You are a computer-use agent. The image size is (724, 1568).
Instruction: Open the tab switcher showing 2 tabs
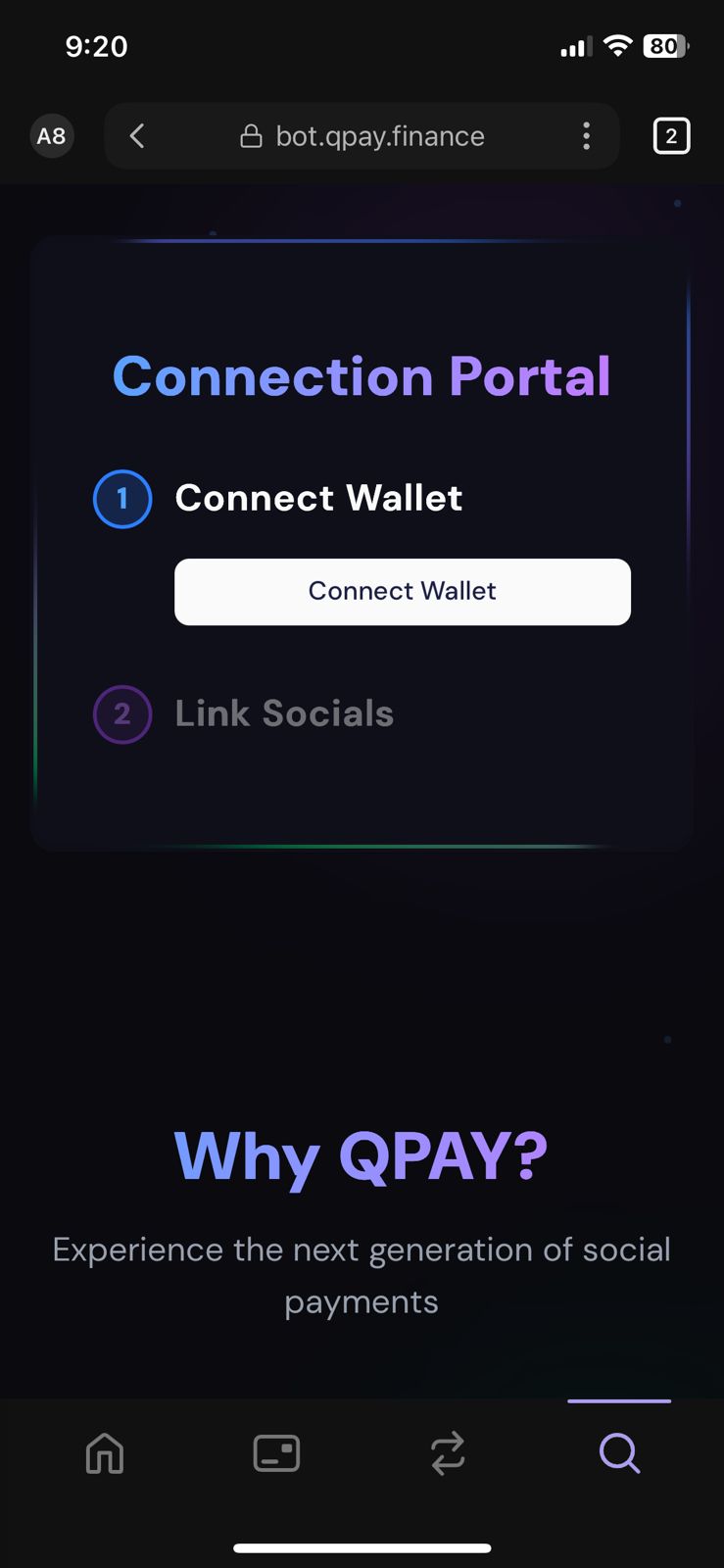tap(671, 136)
